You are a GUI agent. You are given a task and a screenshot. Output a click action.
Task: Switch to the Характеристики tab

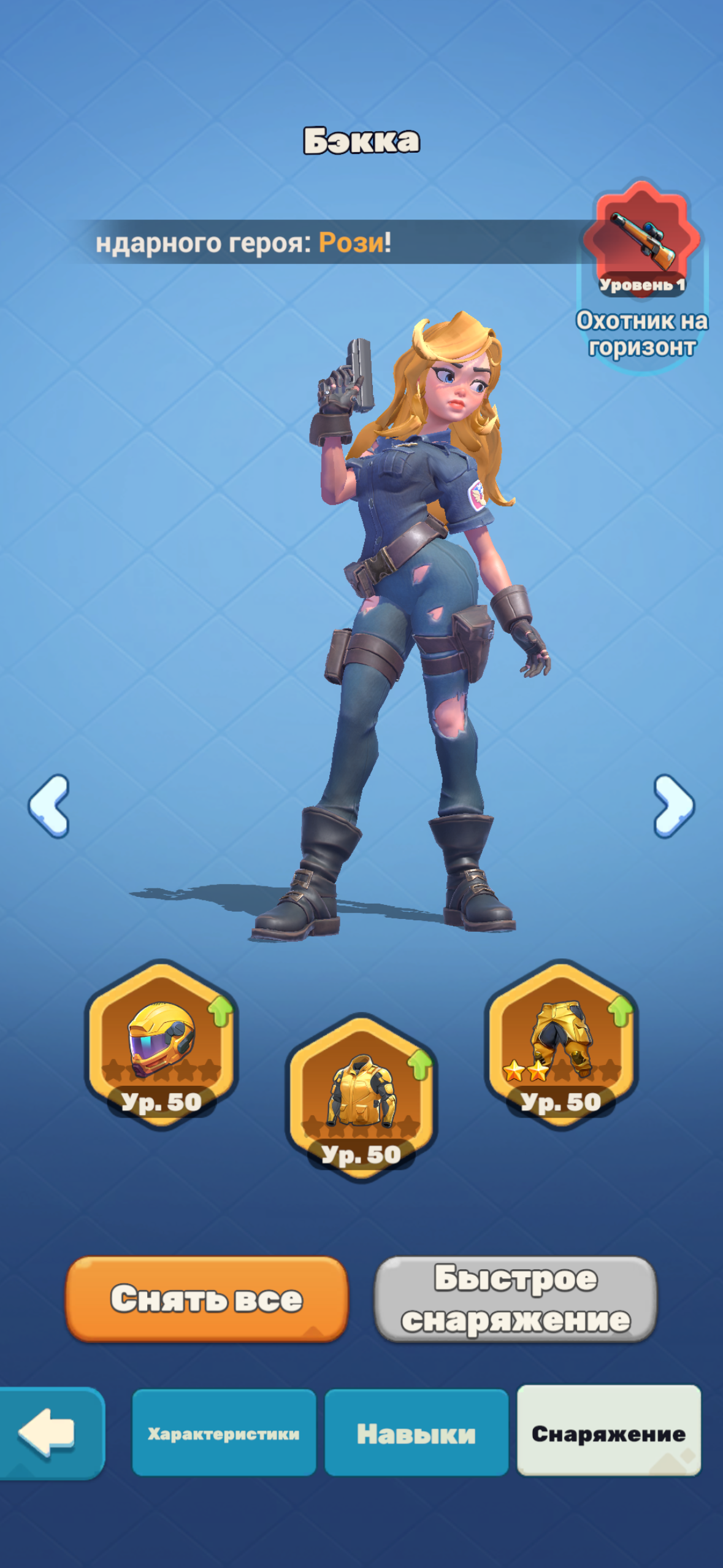click(x=224, y=1433)
